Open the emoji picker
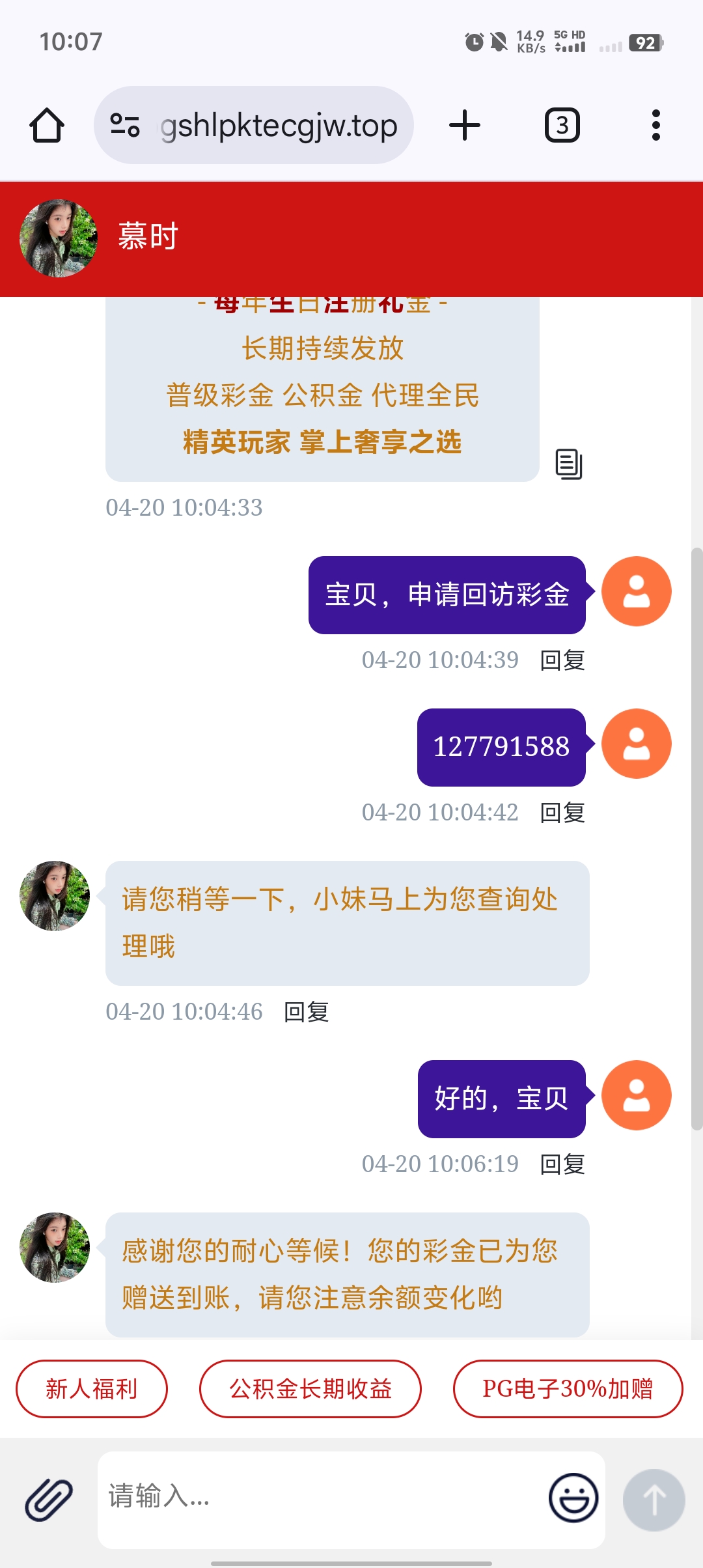The image size is (703, 1568). (573, 1498)
